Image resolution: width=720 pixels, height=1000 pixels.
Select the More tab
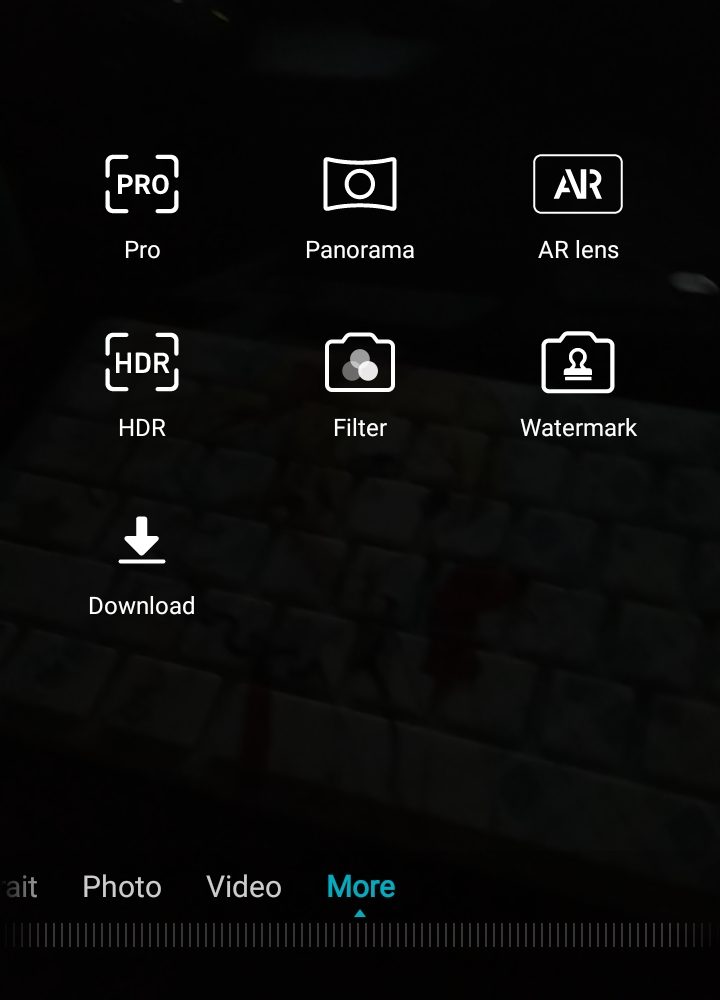pyautogui.click(x=361, y=887)
